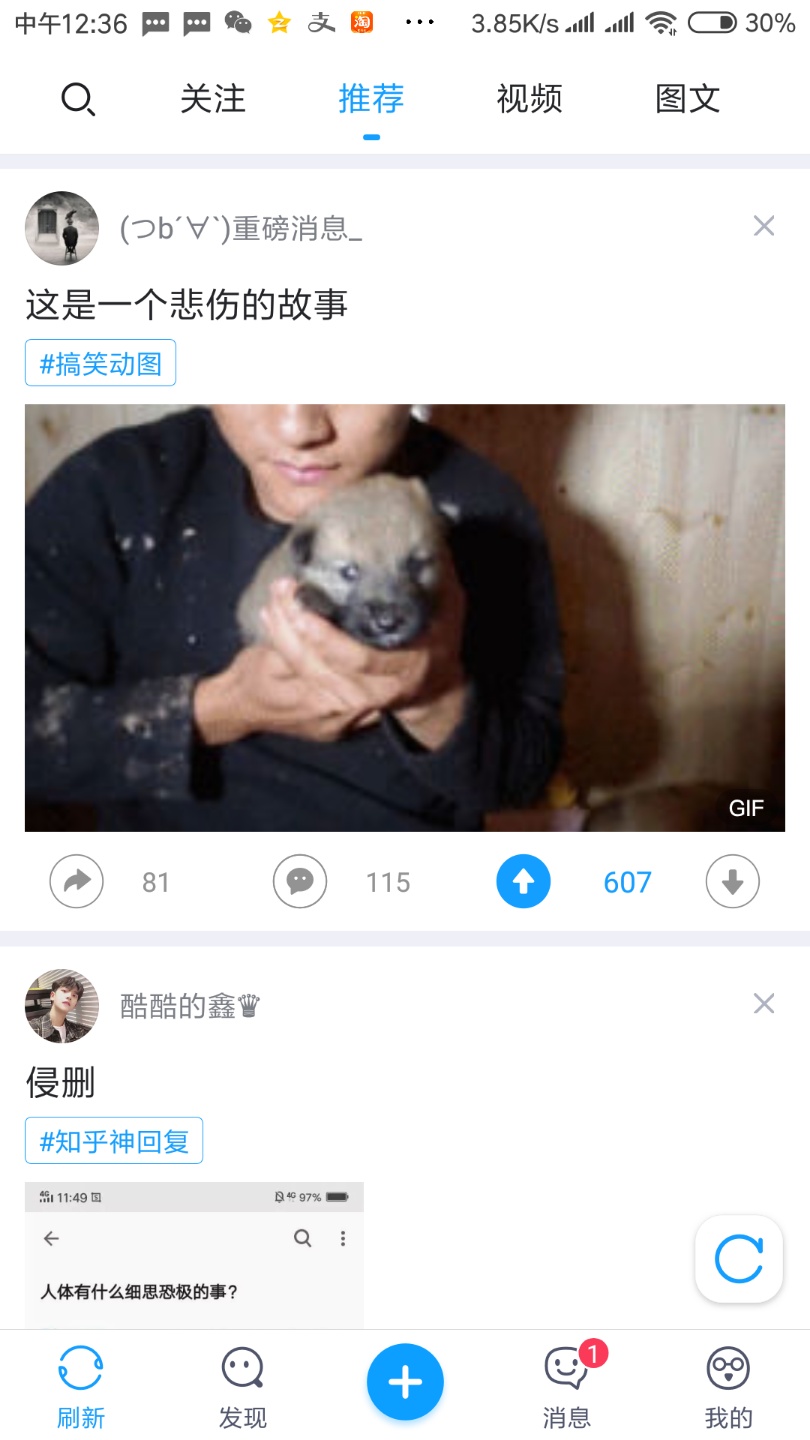
Task: Switch to the 视频 tab
Action: tap(529, 99)
